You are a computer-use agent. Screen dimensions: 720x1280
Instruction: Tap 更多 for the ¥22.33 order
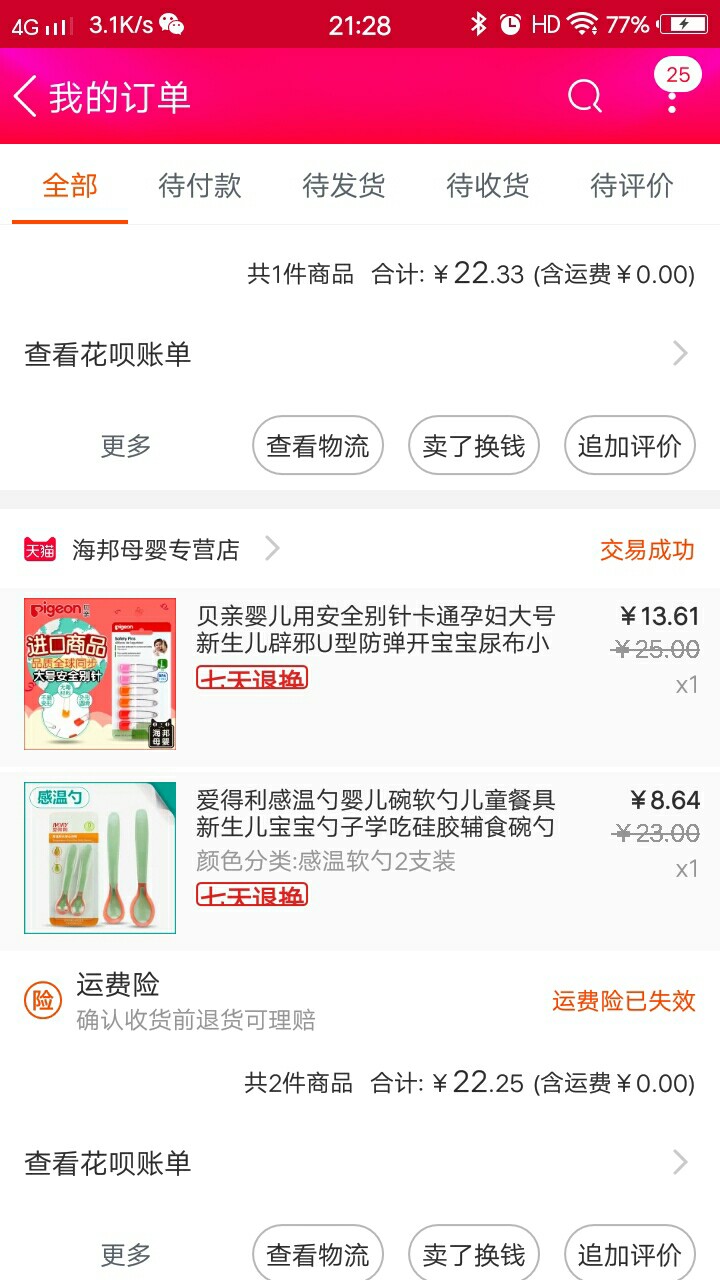pos(126,446)
